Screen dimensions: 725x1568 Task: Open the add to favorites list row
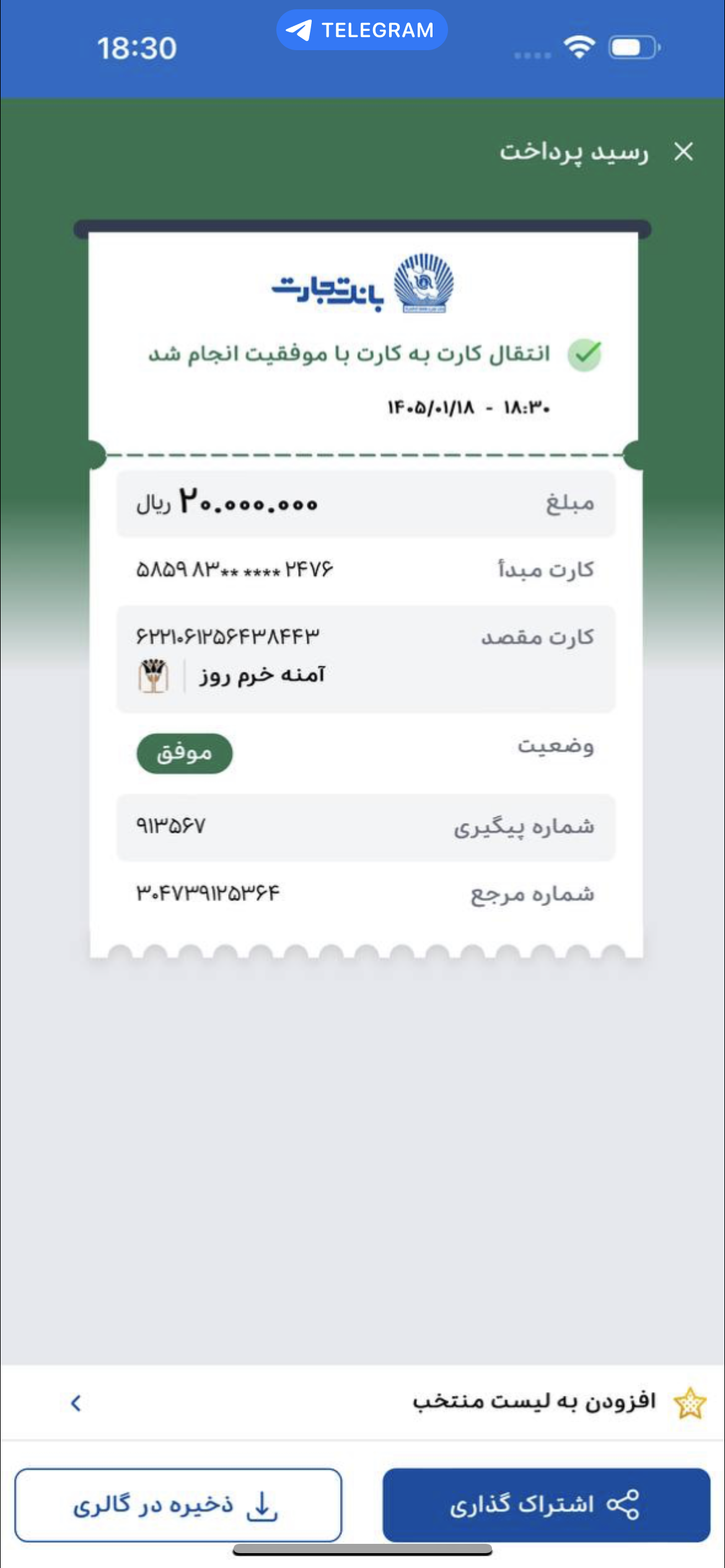click(362, 1403)
